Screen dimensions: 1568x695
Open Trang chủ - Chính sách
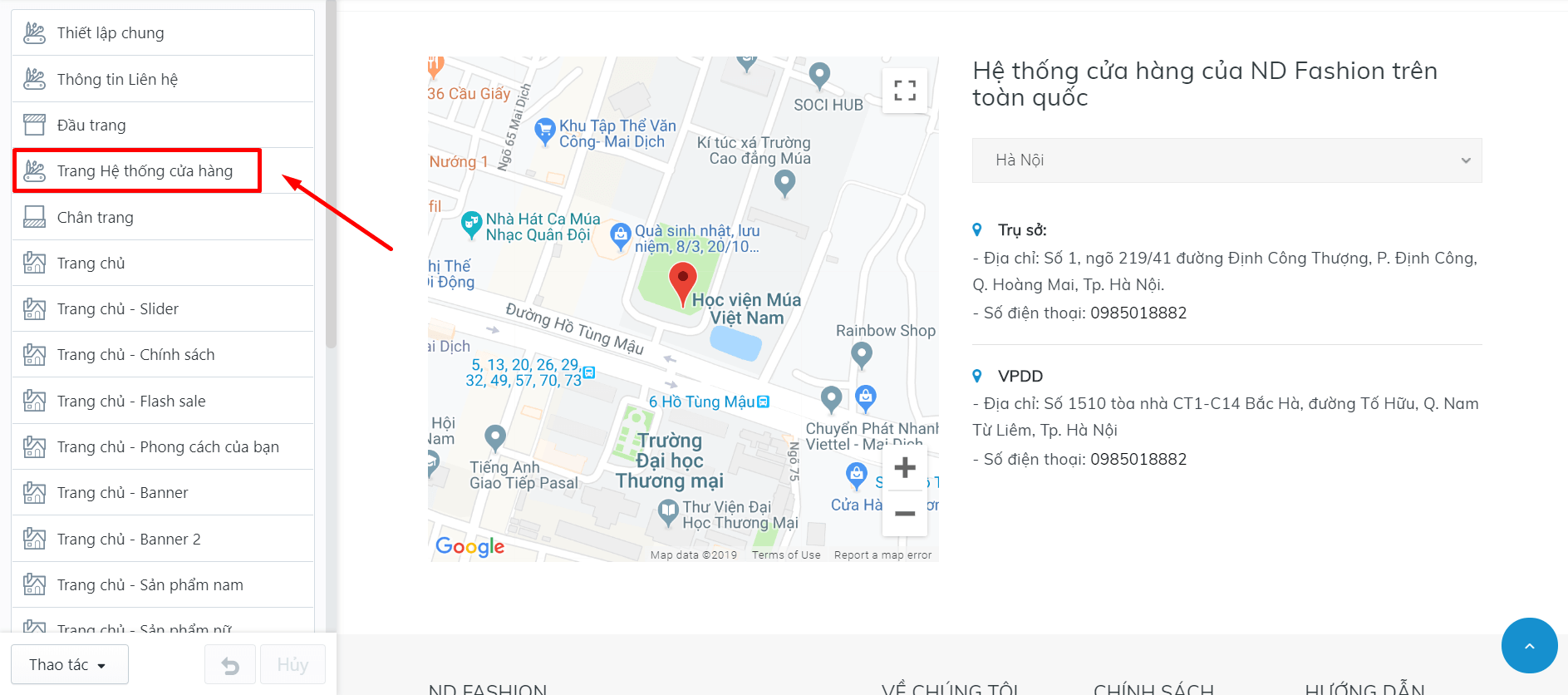[x=163, y=354]
